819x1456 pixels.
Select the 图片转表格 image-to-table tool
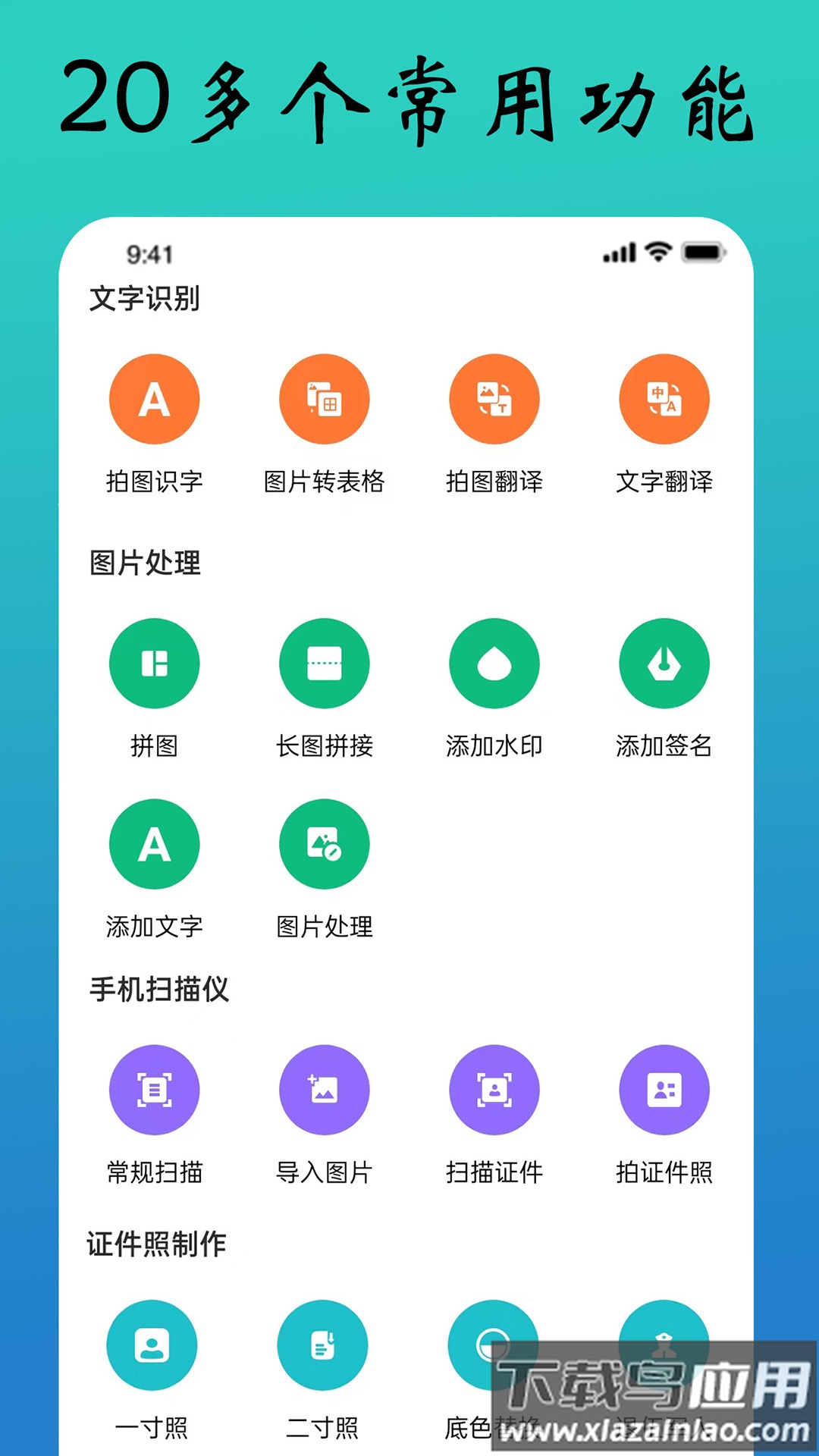pyautogui.click(x=325, y=398)
